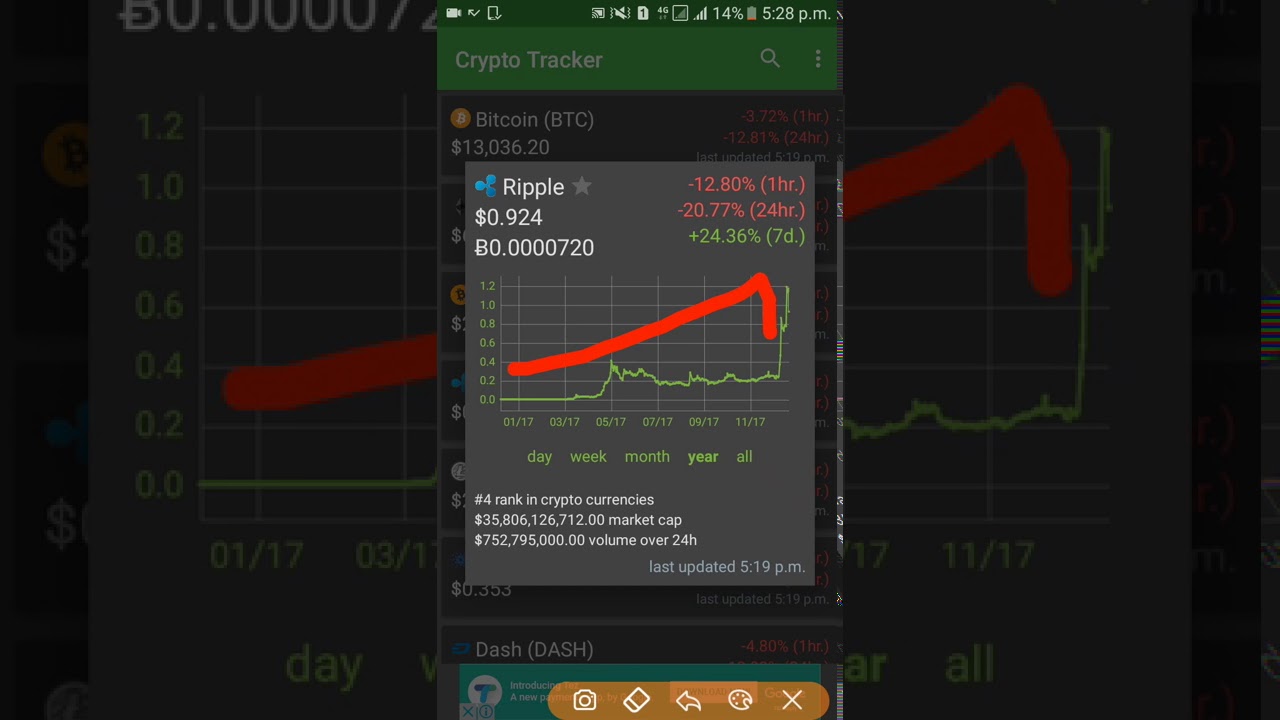The width and height of the screenshot is (1280, 720).
Task: Undo the last drawing stroke
Action: point(688,701)
